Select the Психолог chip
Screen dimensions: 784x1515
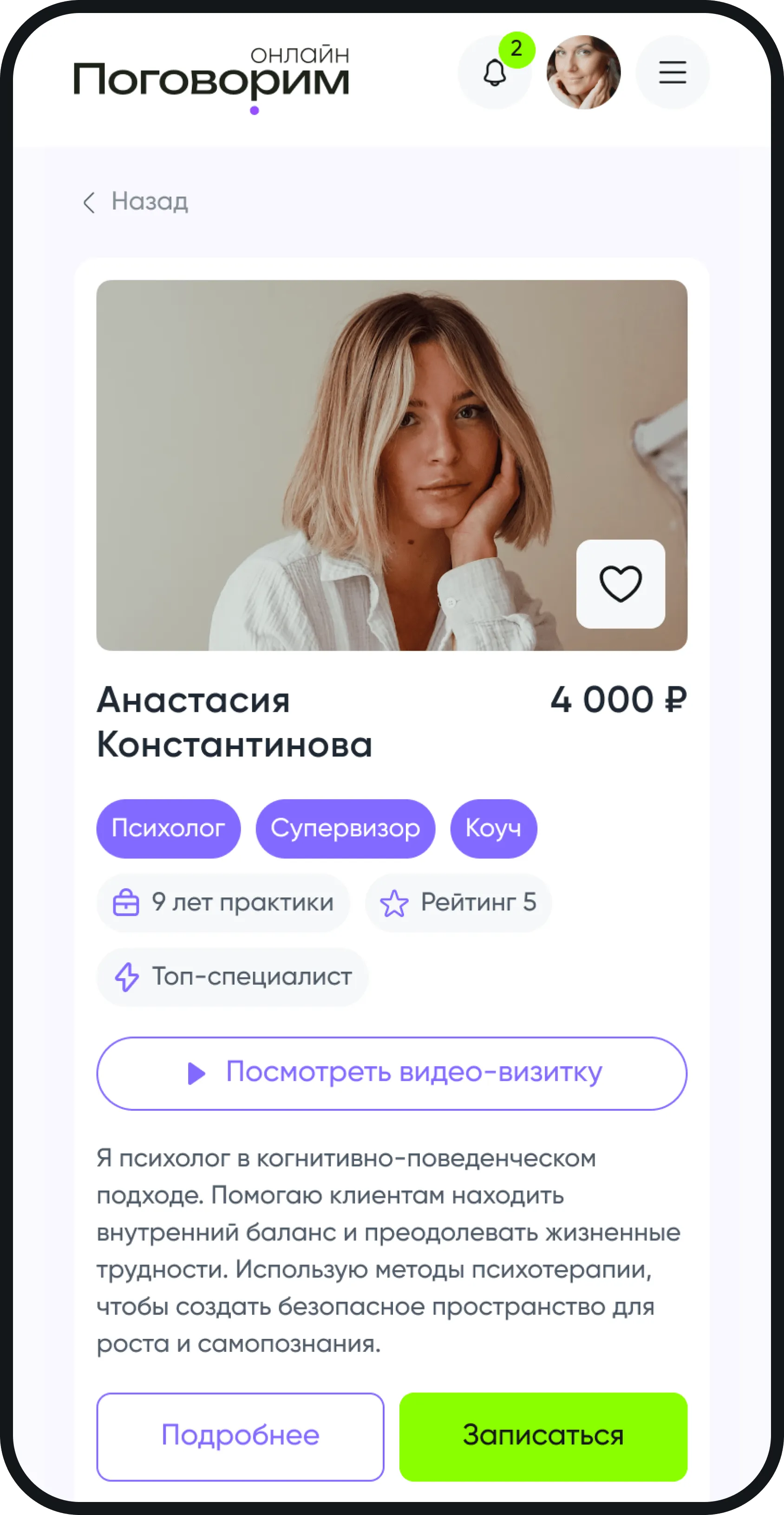(x=168, y=828)
